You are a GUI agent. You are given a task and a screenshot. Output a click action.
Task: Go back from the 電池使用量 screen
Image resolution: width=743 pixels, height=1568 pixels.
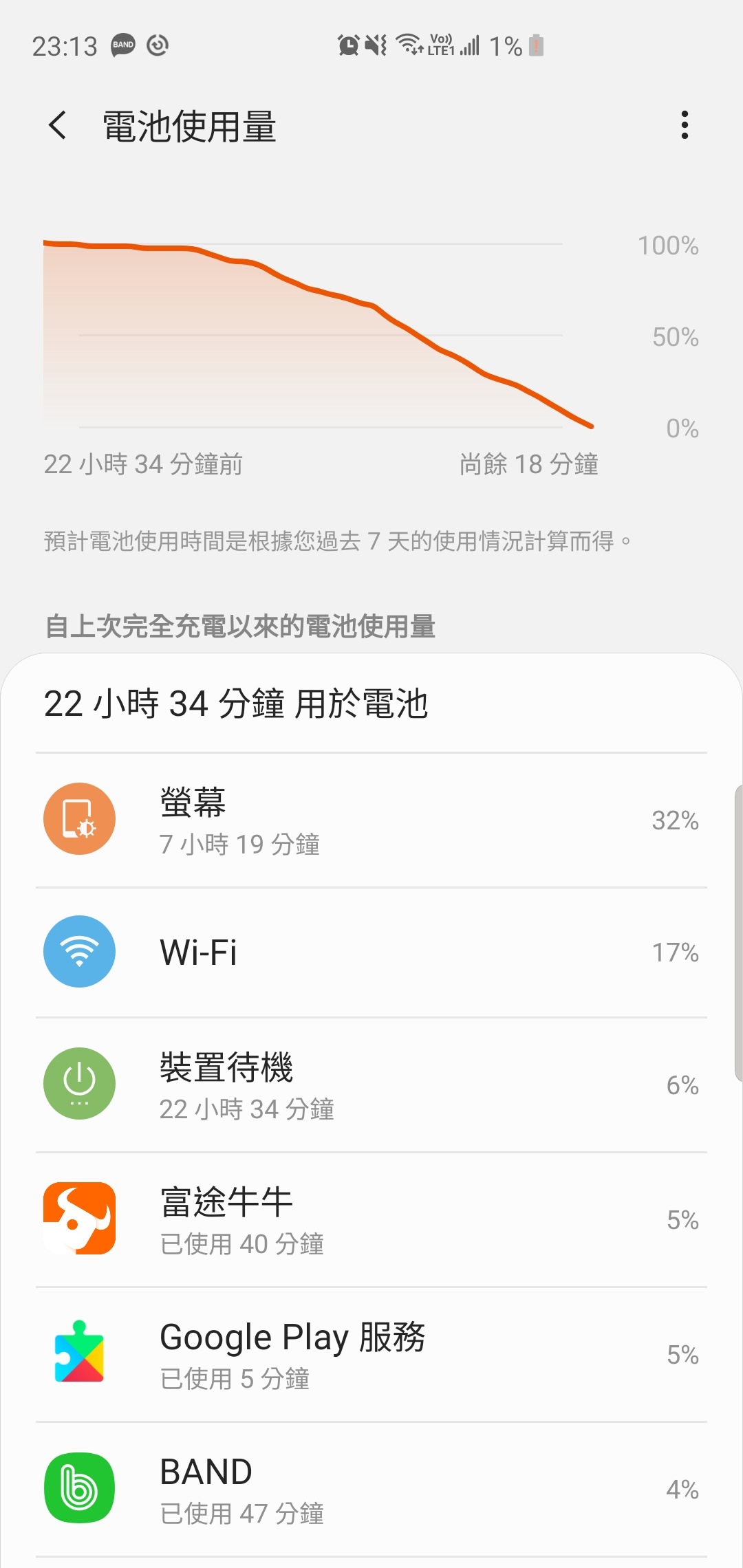coord(58,125)
